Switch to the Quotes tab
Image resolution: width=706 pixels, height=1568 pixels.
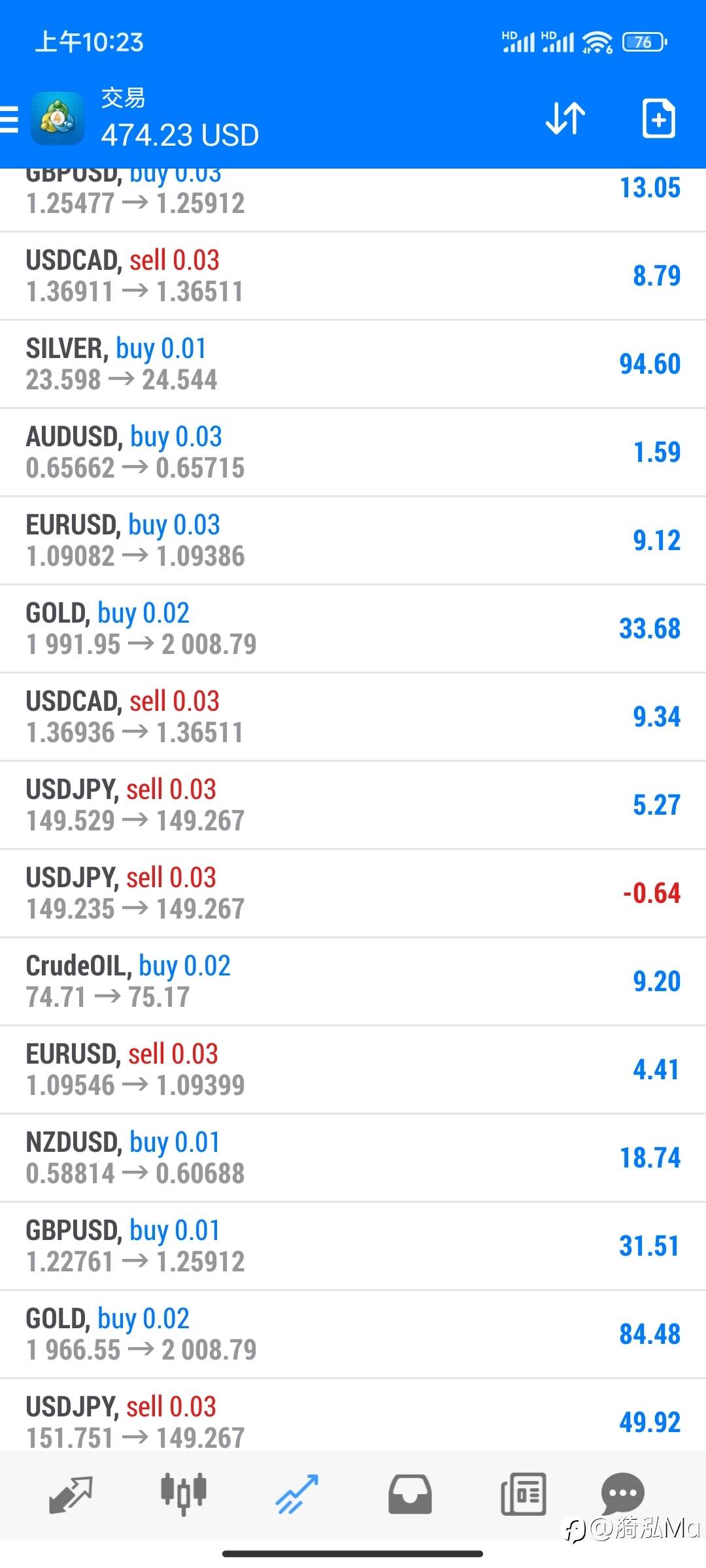click(71, 1494)
